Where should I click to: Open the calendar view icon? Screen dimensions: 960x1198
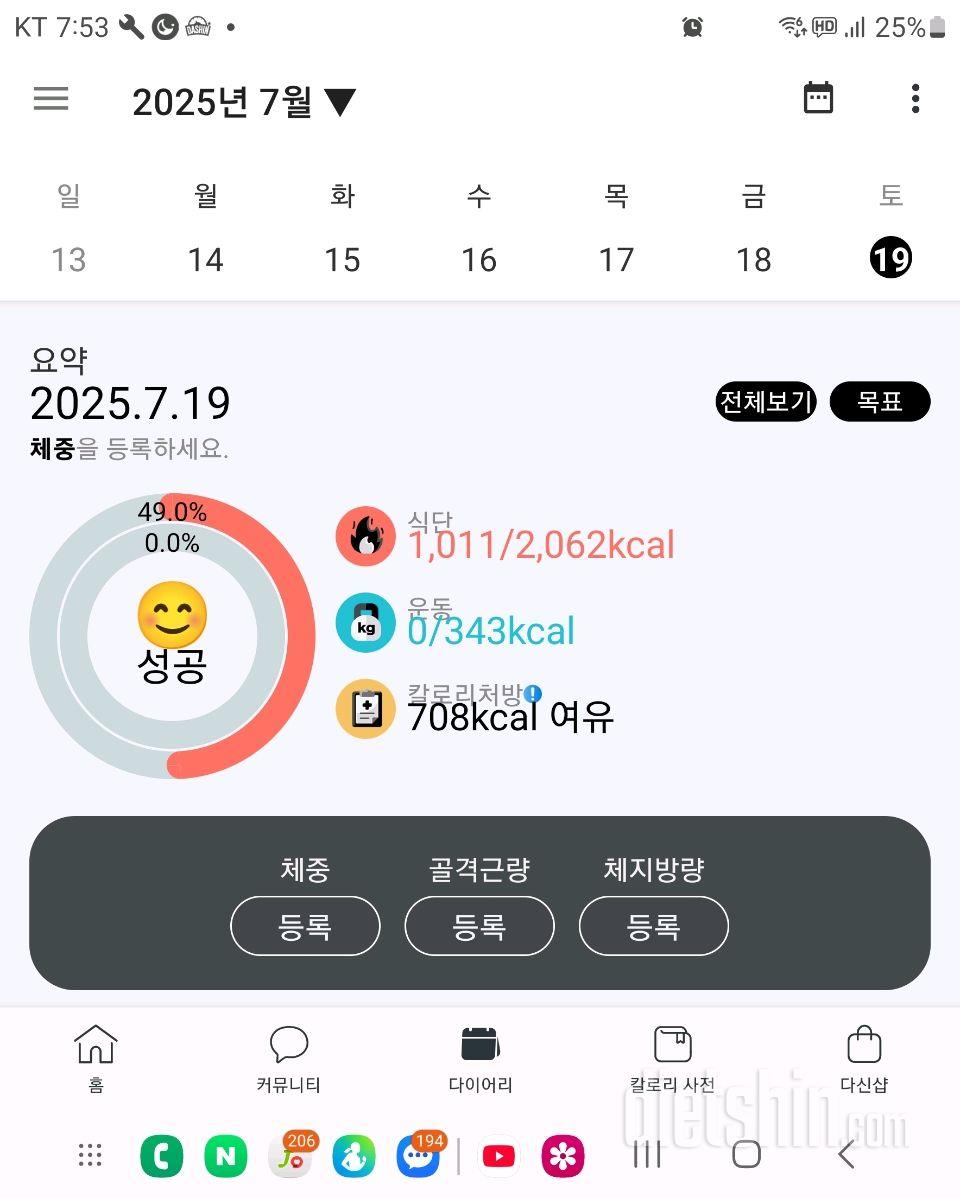click(x=818, y=98)
